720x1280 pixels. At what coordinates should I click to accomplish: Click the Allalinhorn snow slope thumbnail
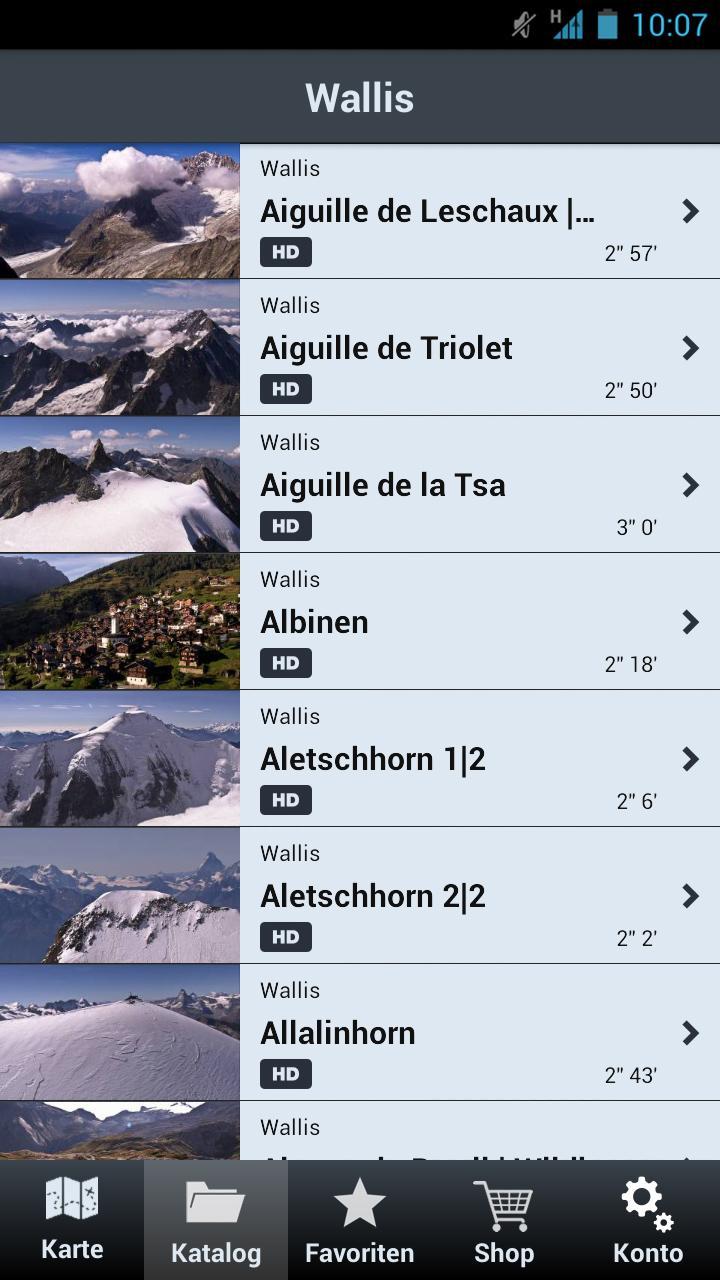point(120,1032)
